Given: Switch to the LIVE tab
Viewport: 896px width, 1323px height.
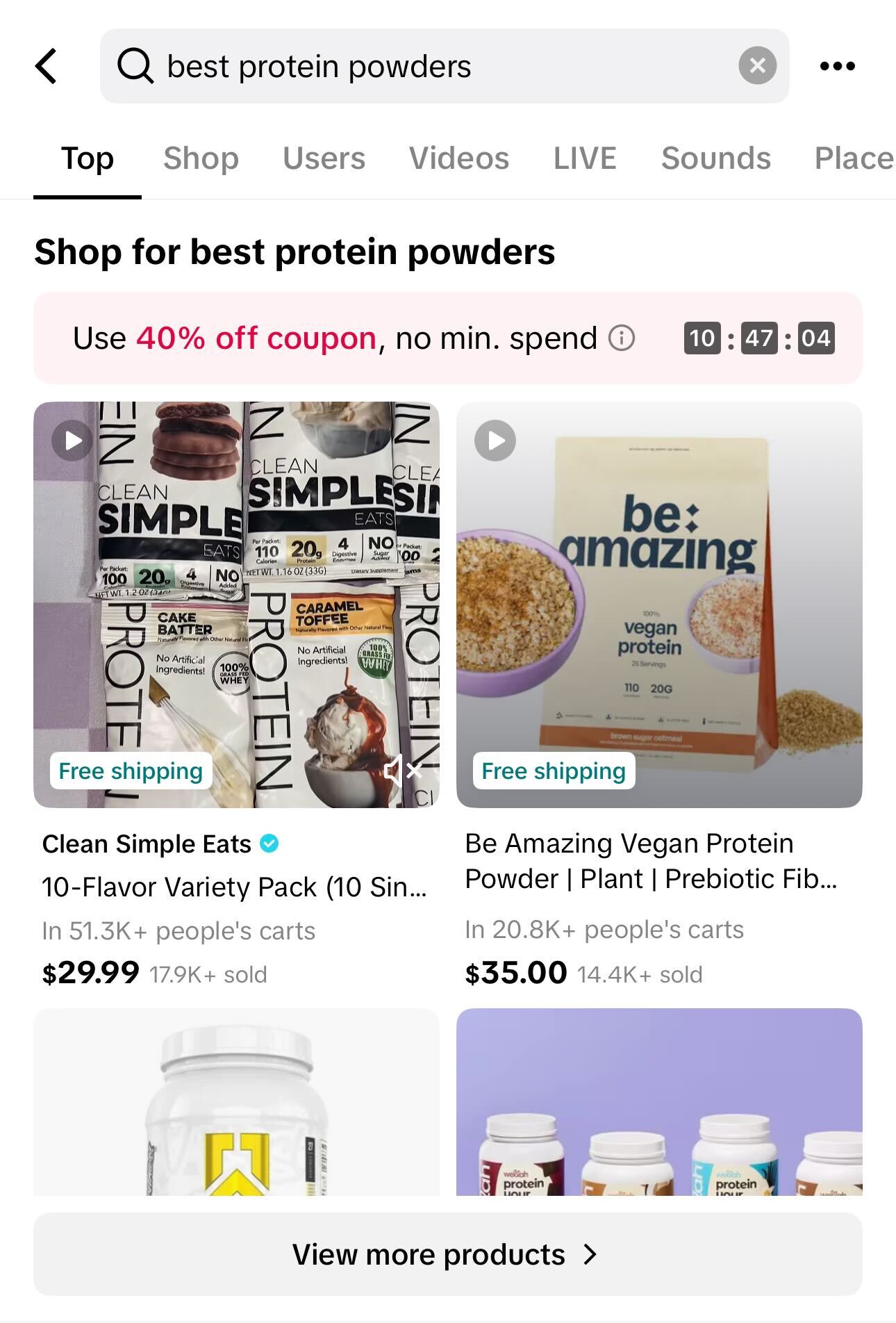Looking at the screenshot, I should tap(584, 158).
